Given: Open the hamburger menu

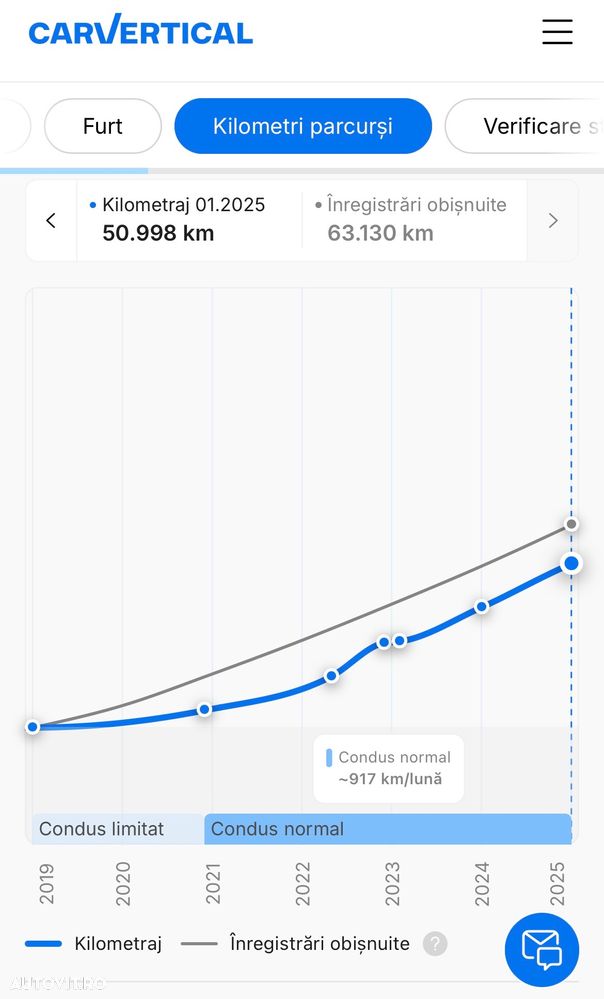Looking at the screenshot, I should 557,32.
